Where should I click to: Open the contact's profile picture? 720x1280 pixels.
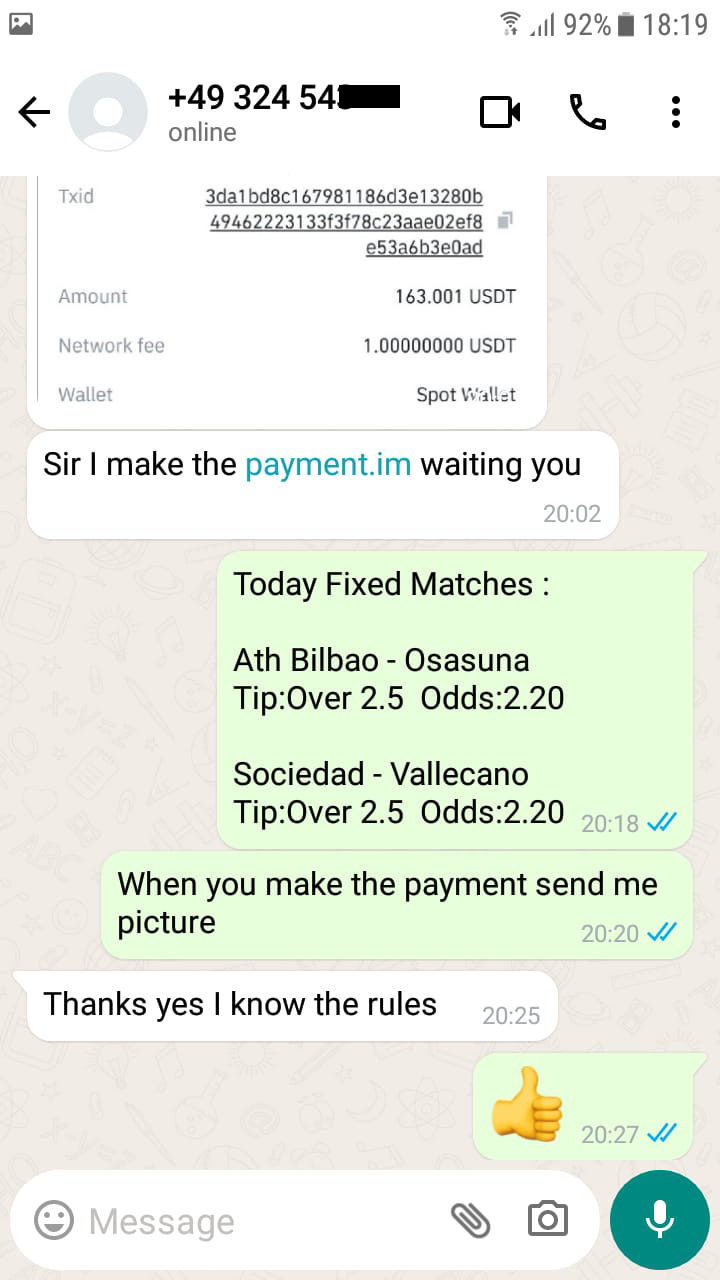(108, 112)
